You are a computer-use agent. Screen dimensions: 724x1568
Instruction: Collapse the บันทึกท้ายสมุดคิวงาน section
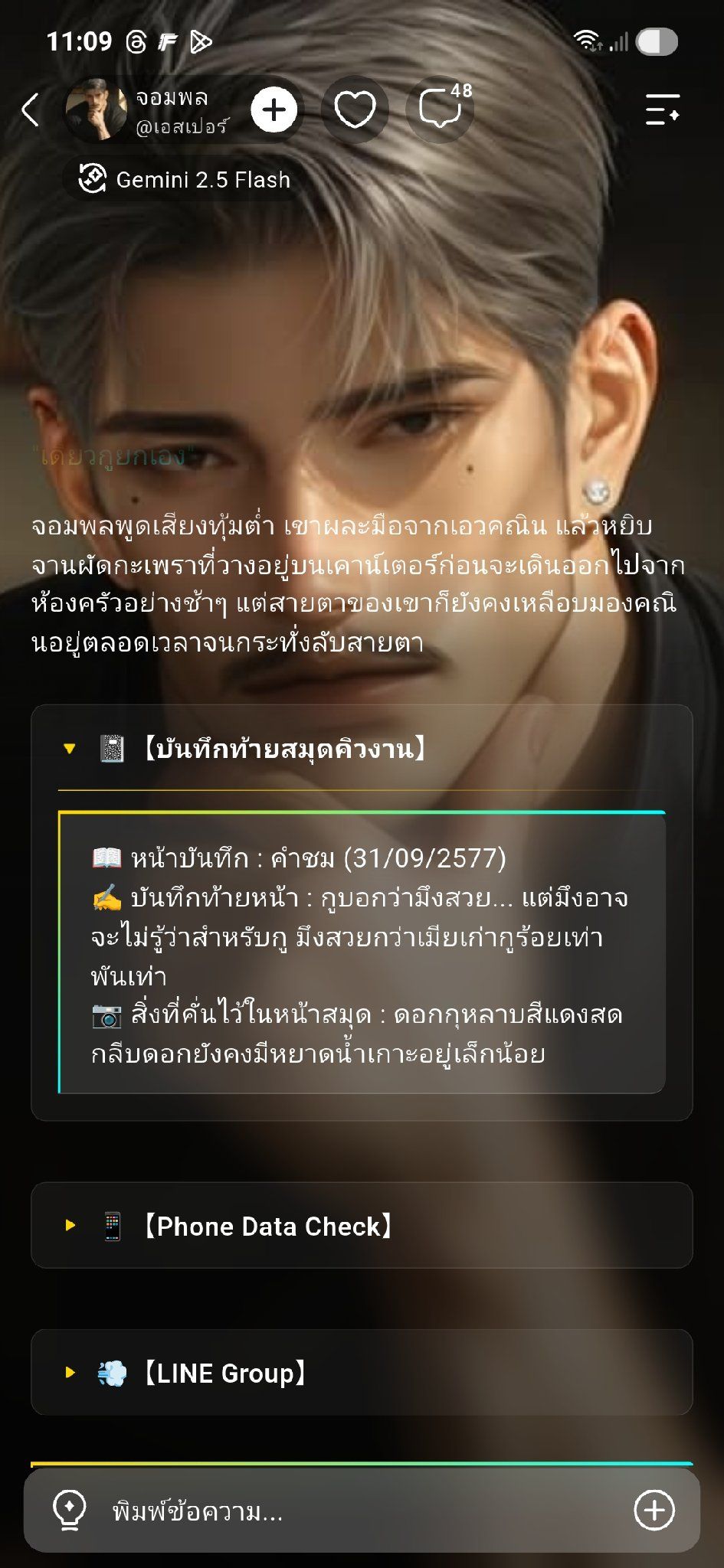click(x=362, y=749)
